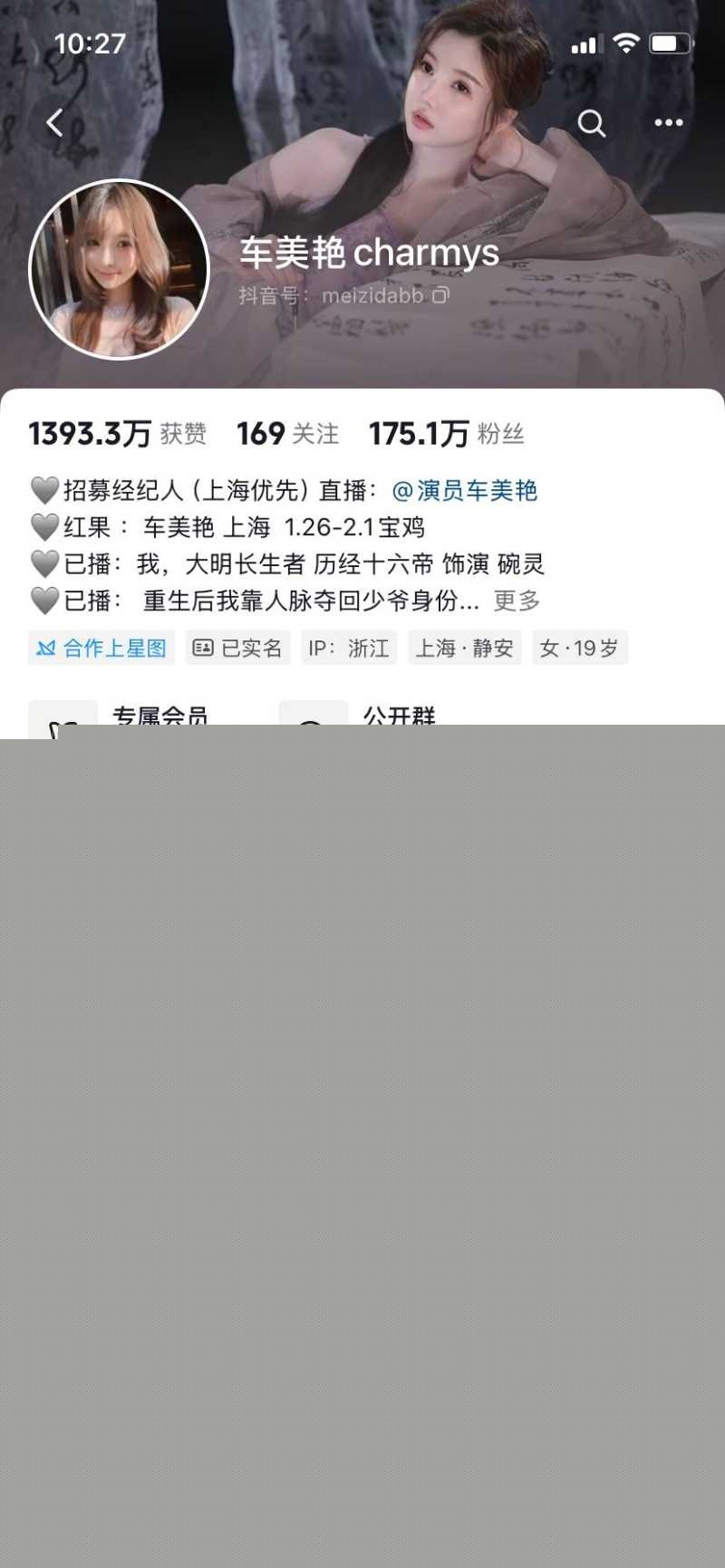Open the three-dot more options menu
This screenshot has width=725, height=1568.
pyautogui.click(x=668, y=122)
